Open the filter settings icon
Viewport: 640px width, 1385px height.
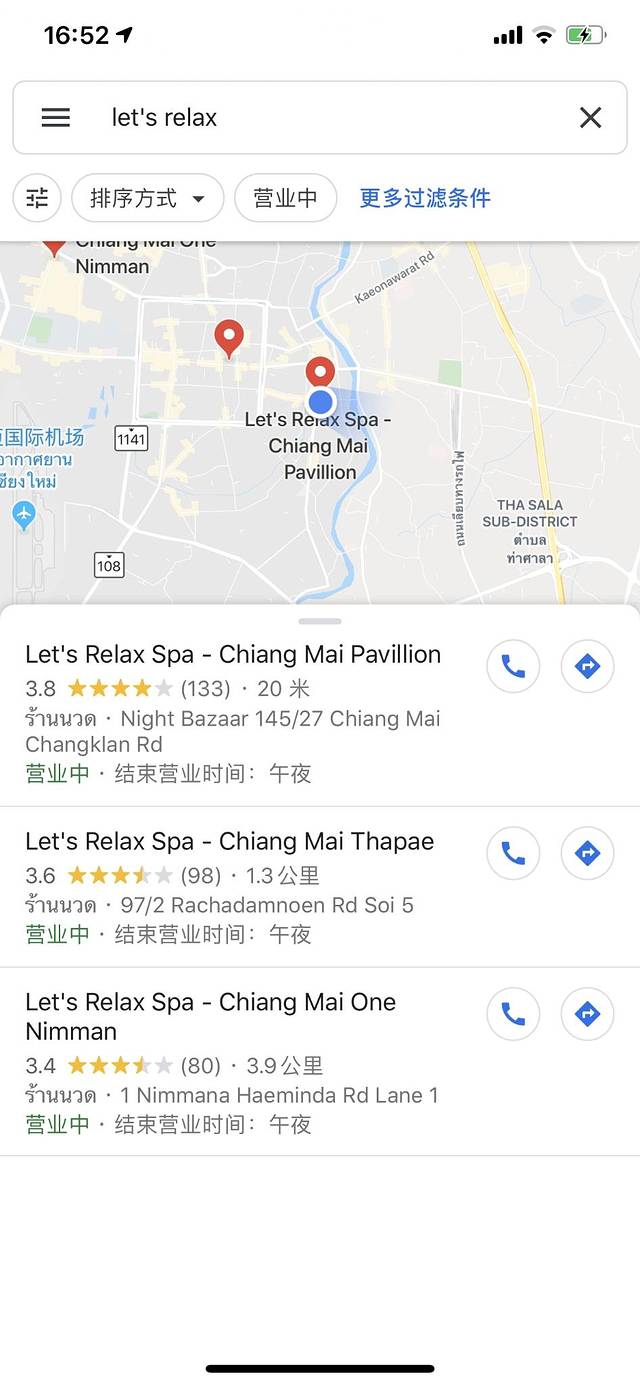point(37,198)
